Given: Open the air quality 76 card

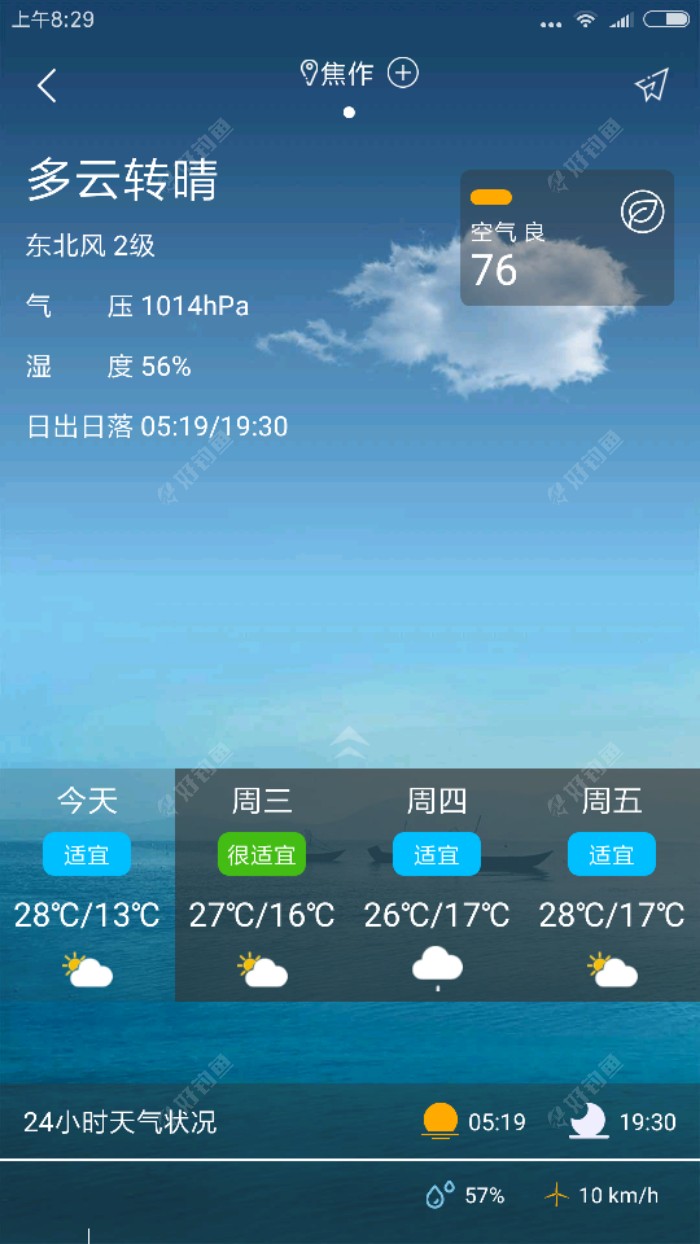Looking at the screenshot, I should [566, 238].
